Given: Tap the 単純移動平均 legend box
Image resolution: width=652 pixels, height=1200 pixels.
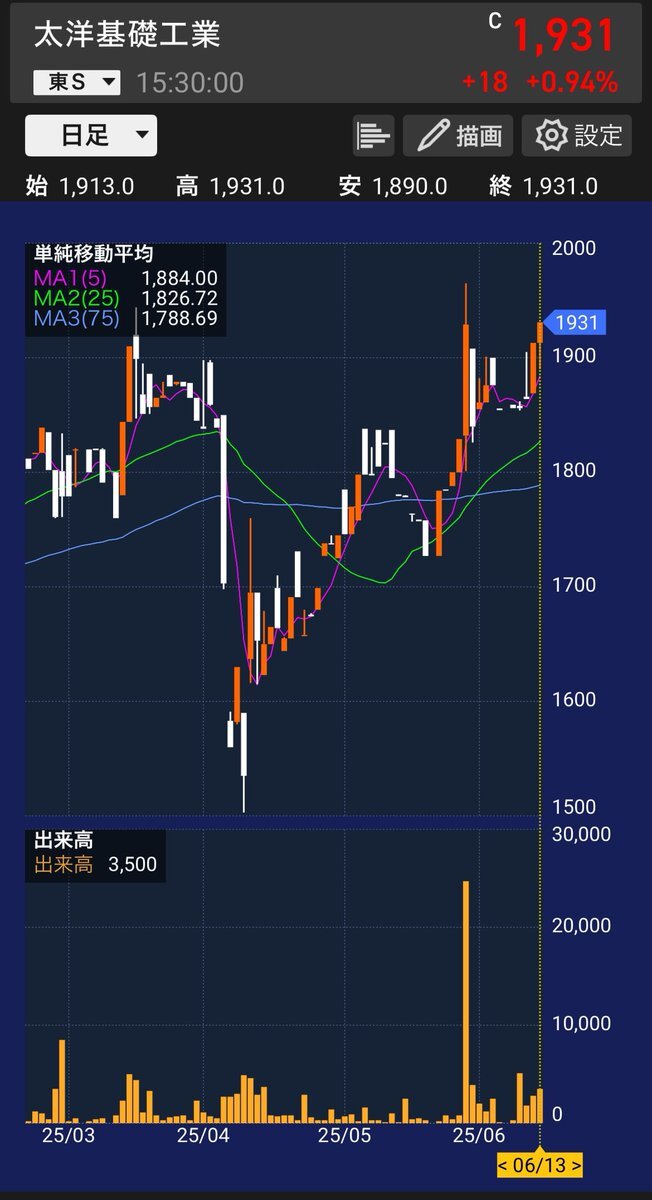Looking at the screenshot, I should (x=126, y=289).
